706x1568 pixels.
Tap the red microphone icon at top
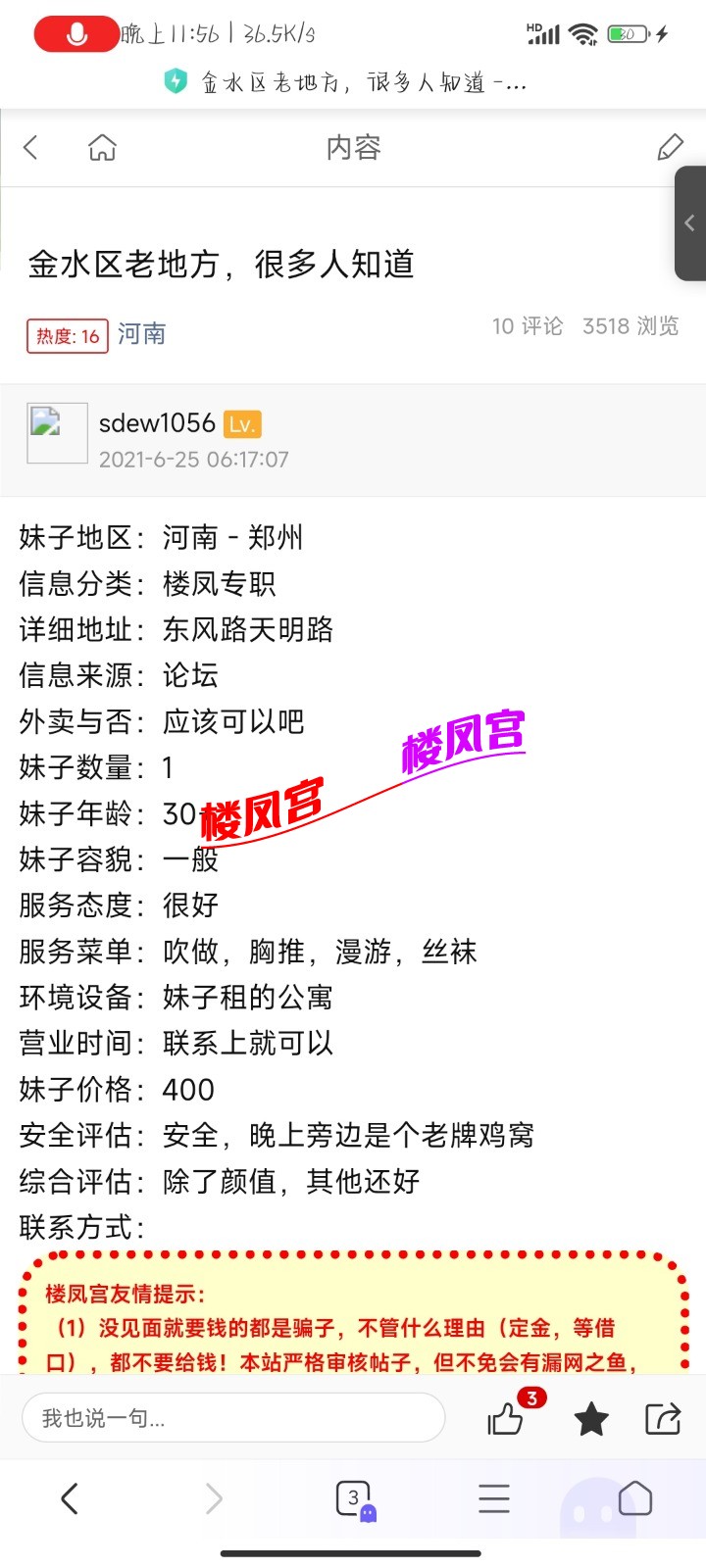pyautogui.click(x=76, y=33)
